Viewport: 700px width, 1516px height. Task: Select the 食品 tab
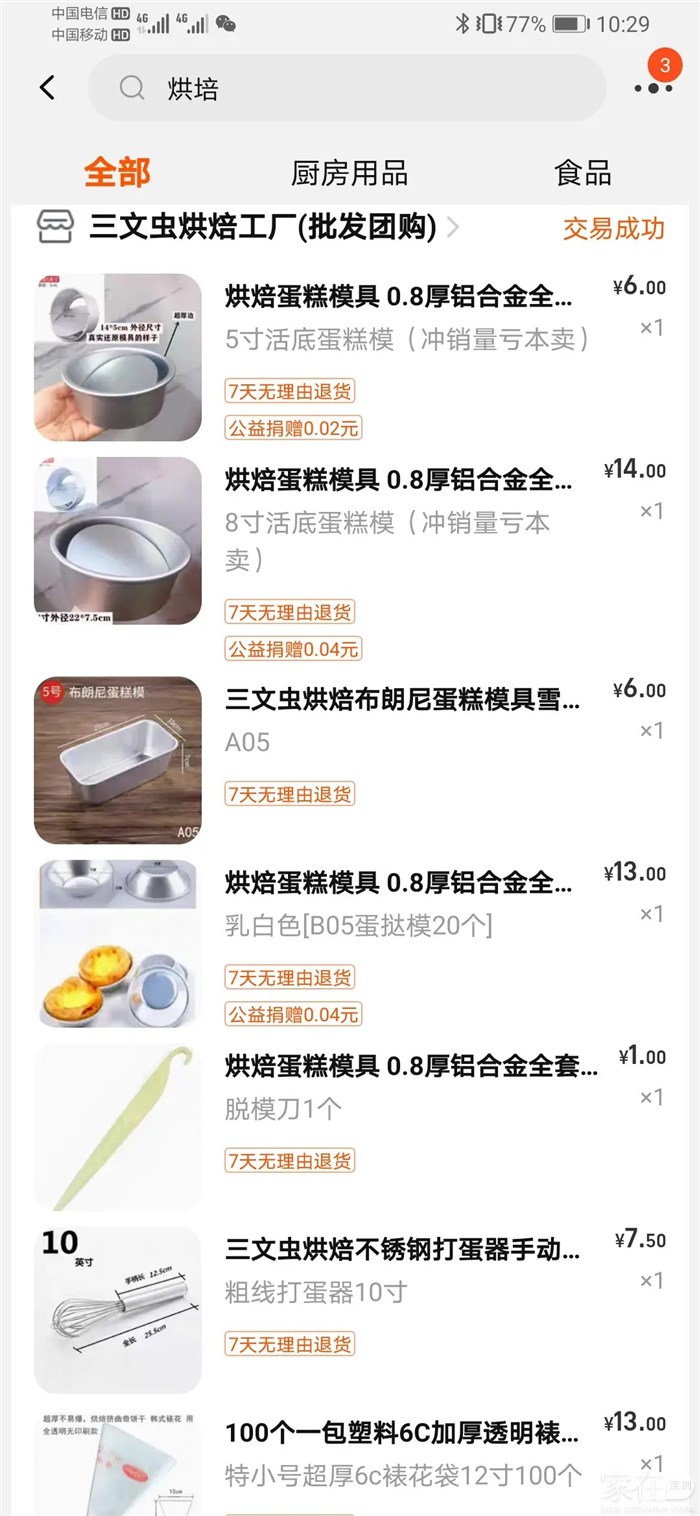pyautogui.click(x=582, y=173)
